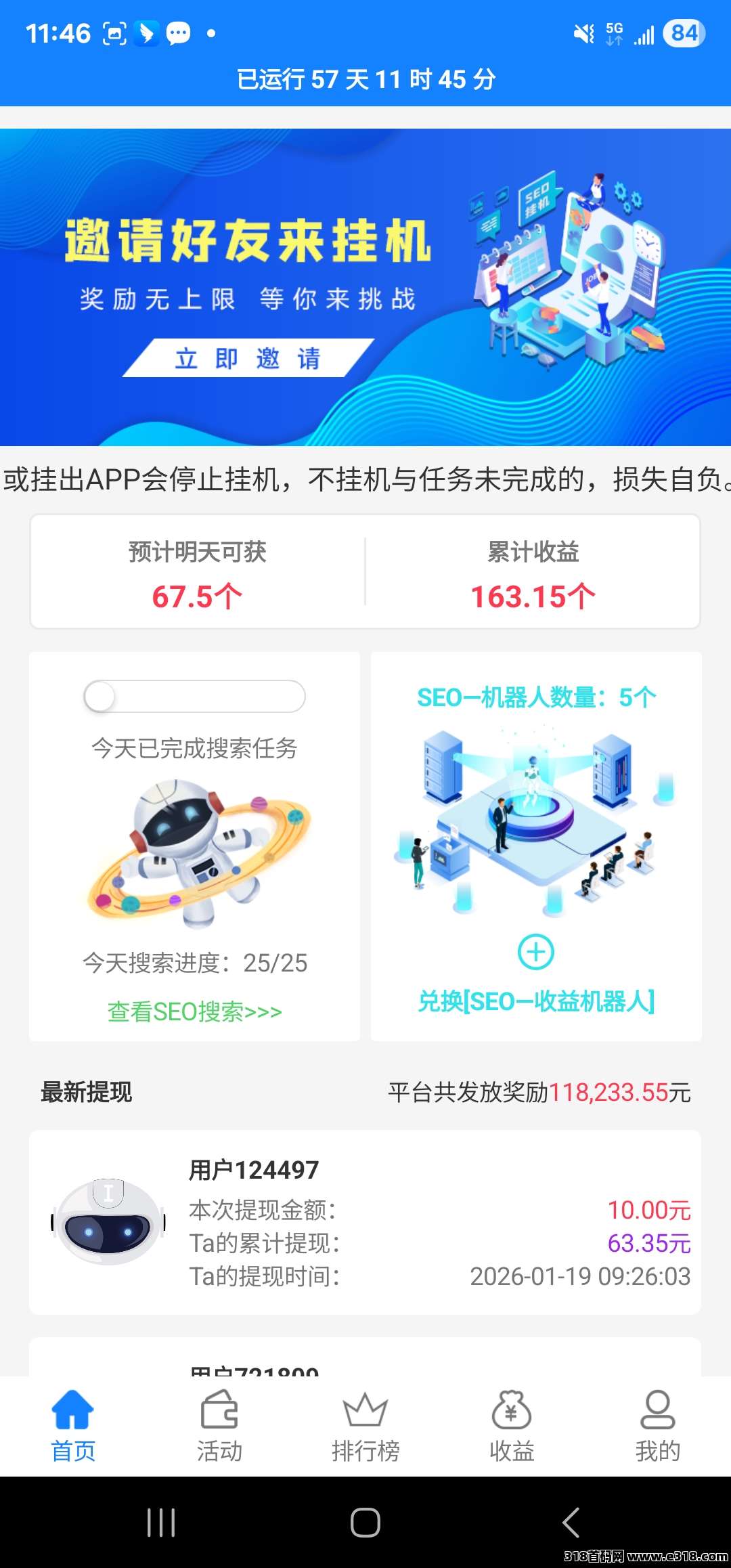Open 查看SEO搜索>>> link
This screenshot has width=731, height=1568.
[194, 1011]
